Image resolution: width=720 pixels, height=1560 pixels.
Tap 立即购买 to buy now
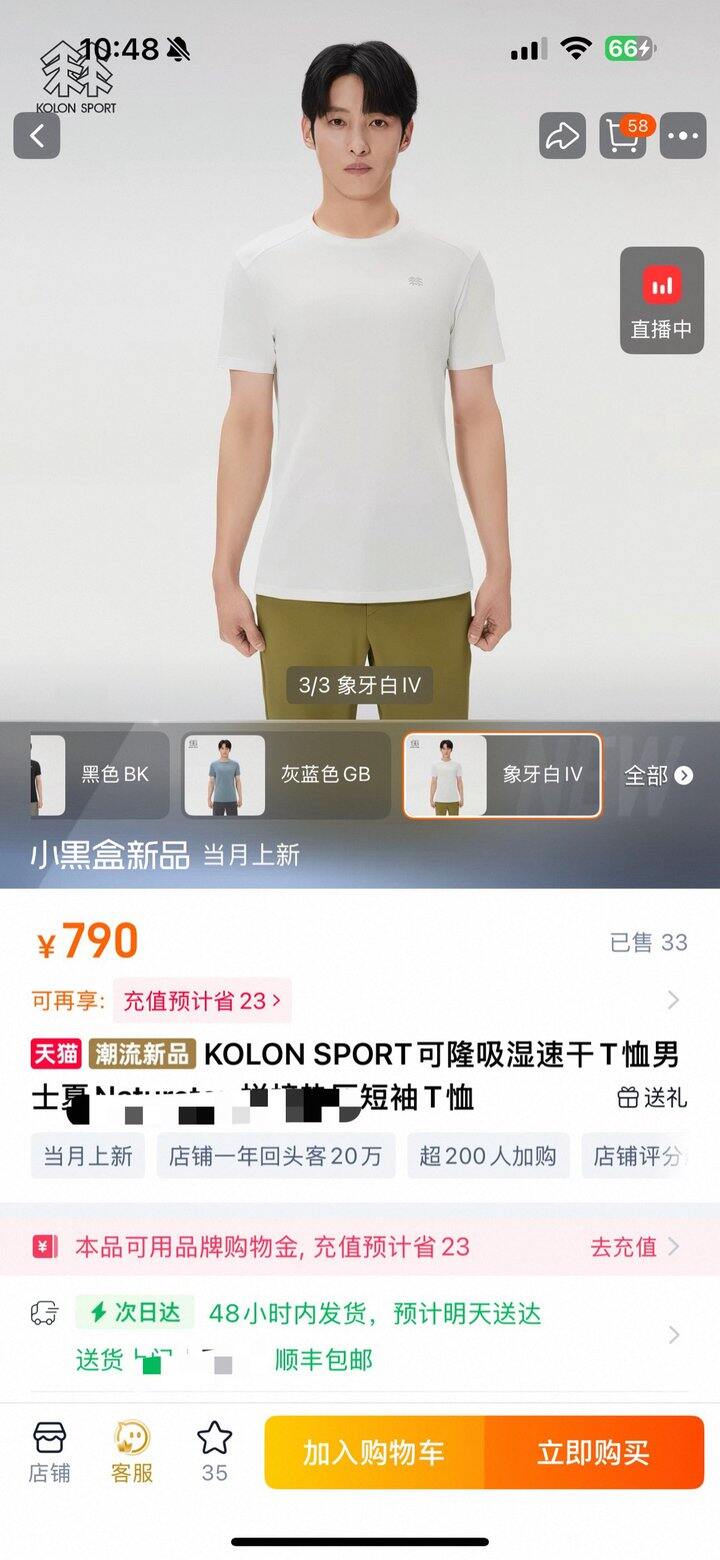(594, 1452)
